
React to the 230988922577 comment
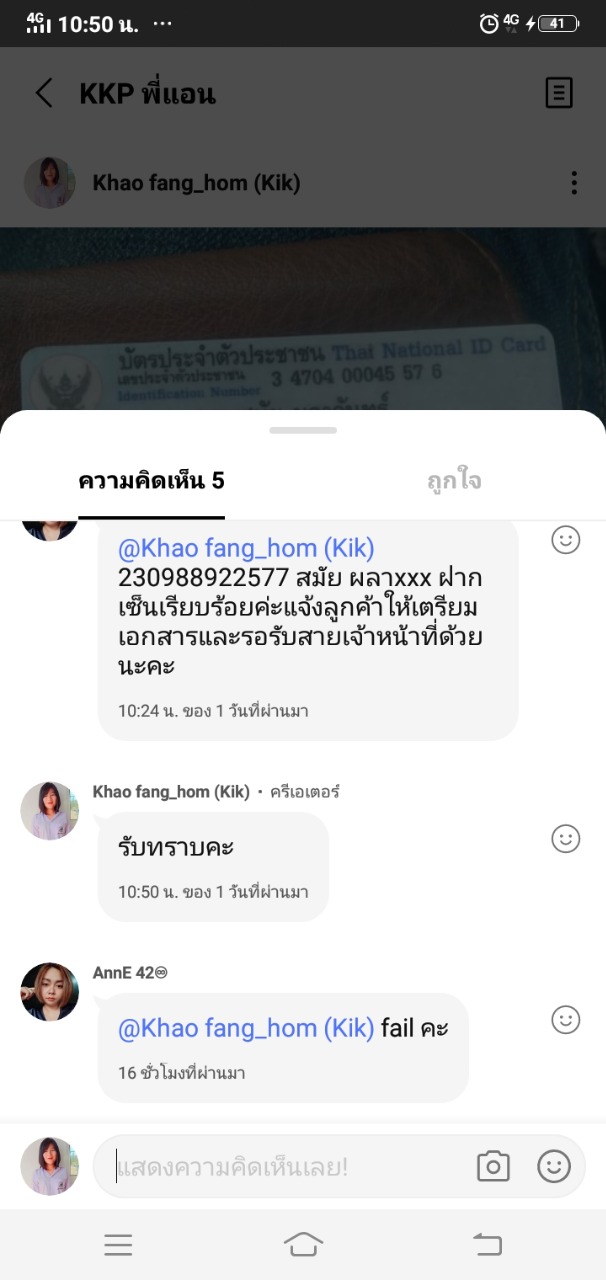point(566,540)
